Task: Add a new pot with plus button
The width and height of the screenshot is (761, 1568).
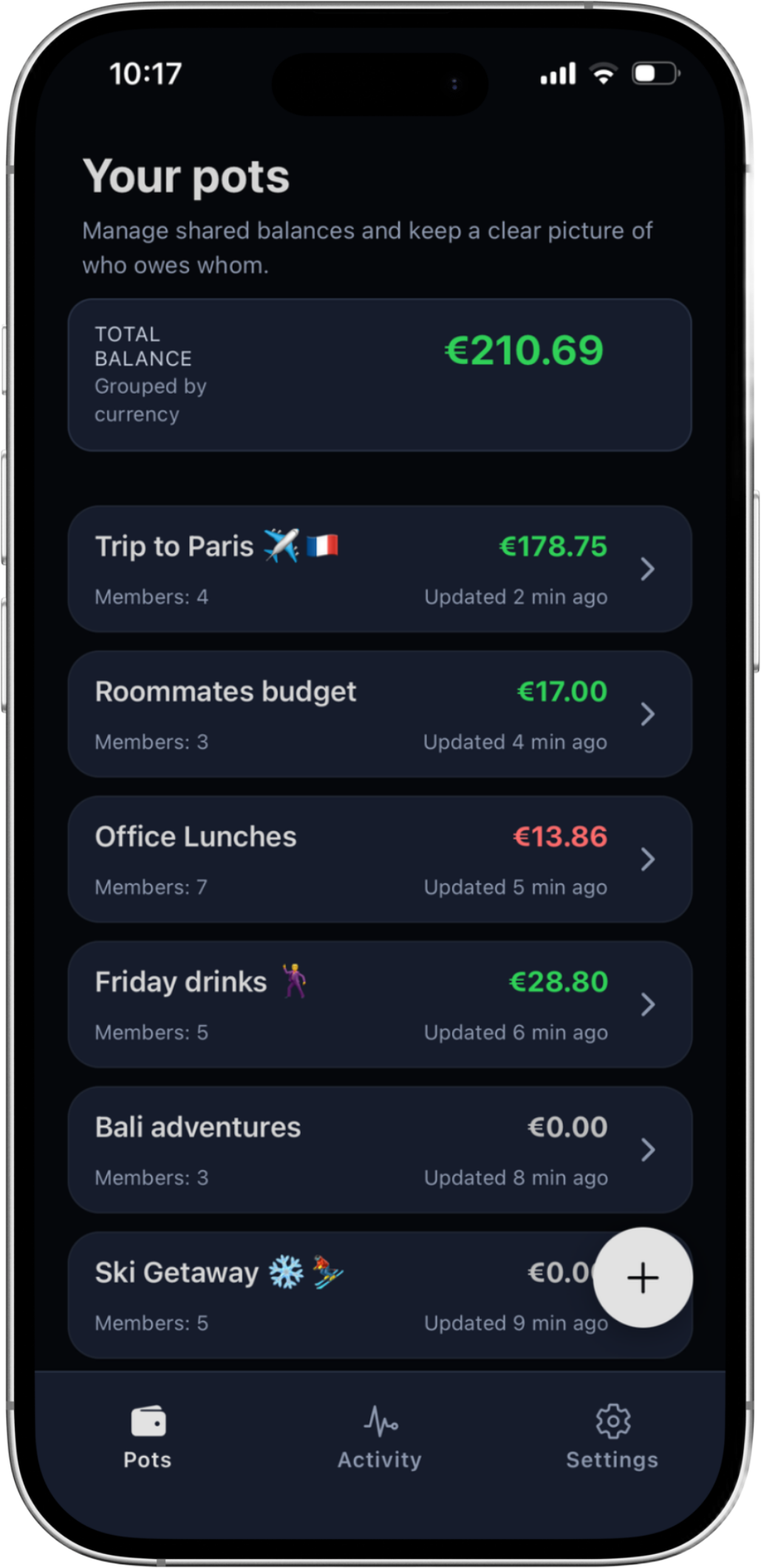Action: [642, 1278]
